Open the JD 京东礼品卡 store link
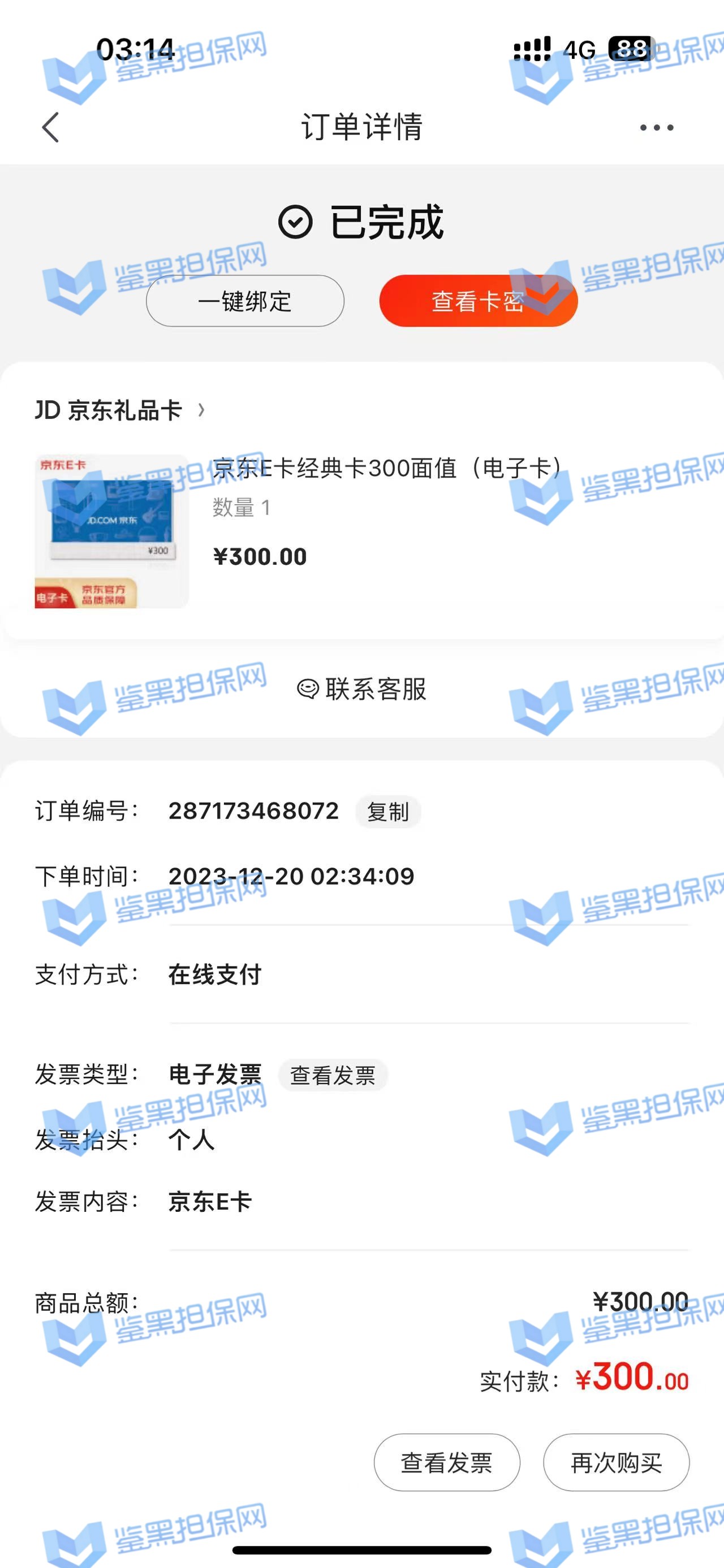This screenshot has width=724, height=1568. (x=119, y=410)
